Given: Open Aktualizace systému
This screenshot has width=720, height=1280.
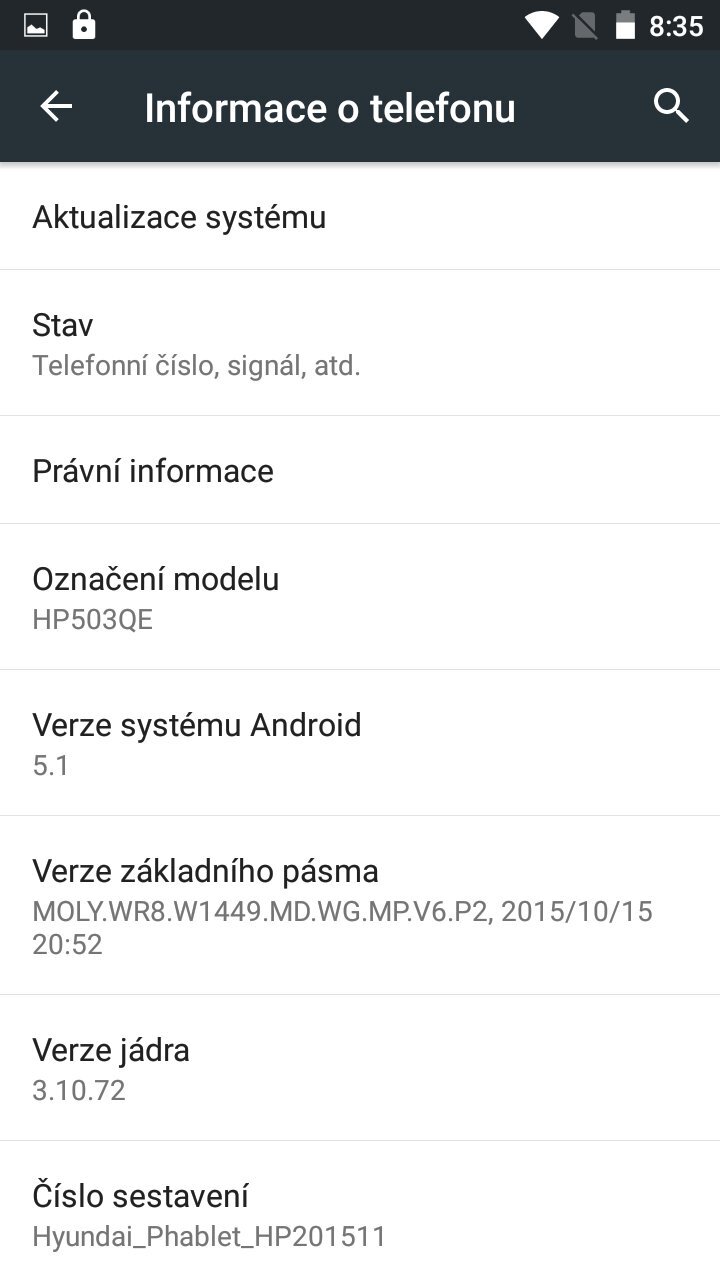Looking at the screenshot, I should pyautogui.click(x=360, y=217).
